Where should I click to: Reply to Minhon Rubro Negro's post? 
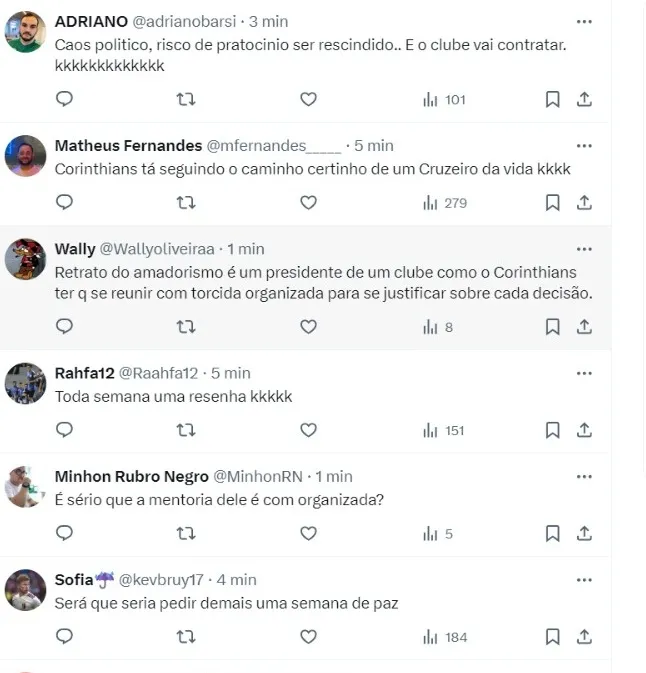(x=64, y=534)
